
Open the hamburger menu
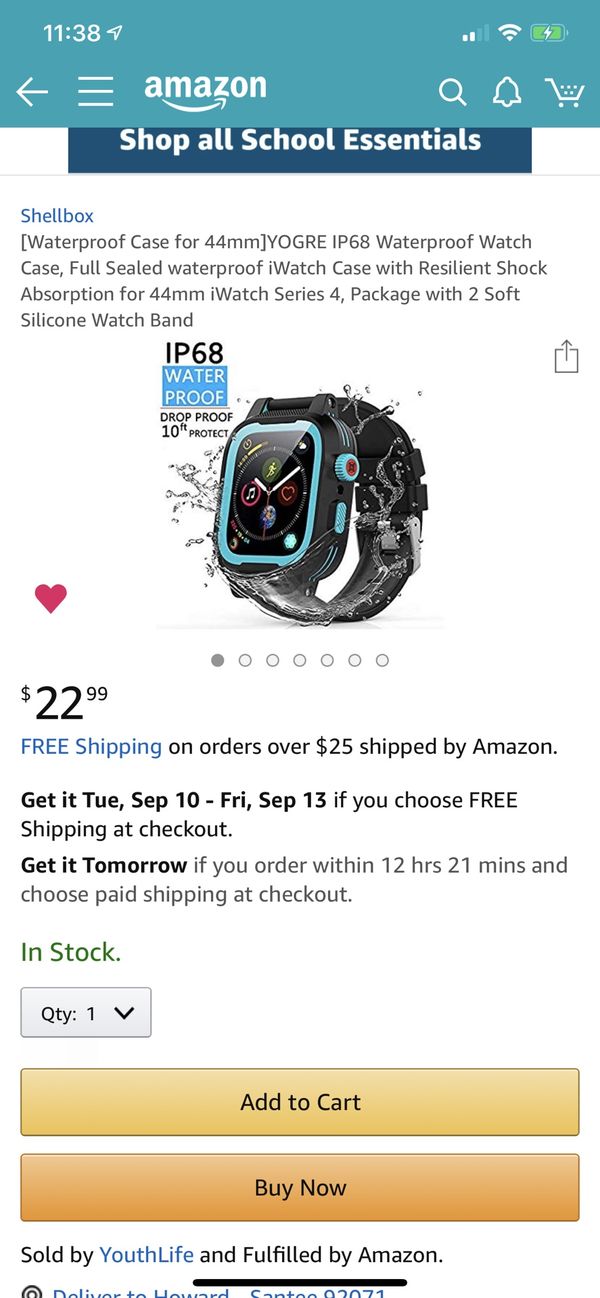pos(95,92)
